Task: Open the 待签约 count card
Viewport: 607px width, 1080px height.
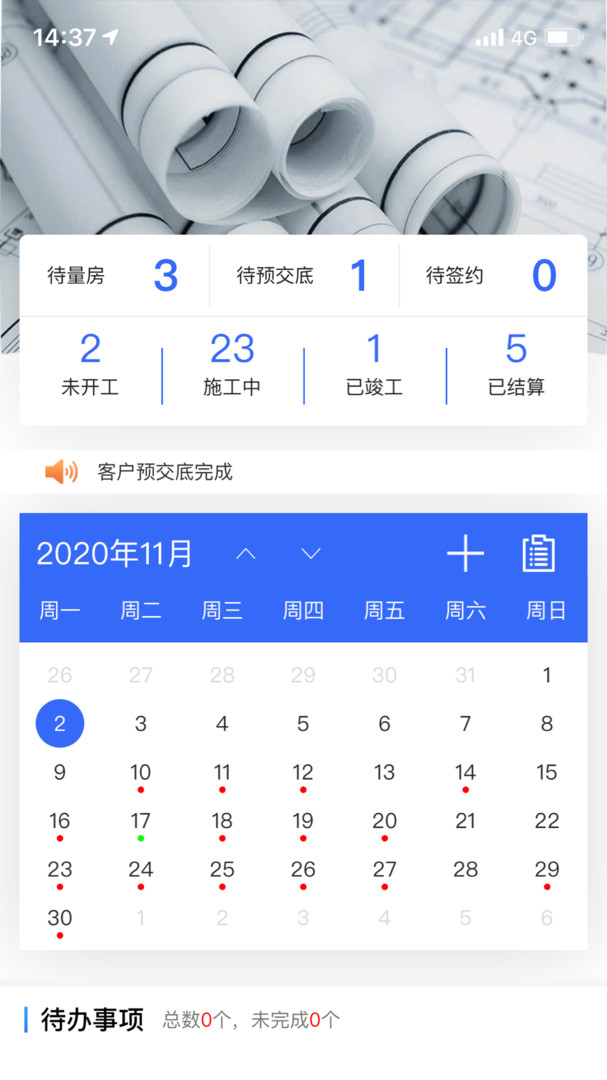Action: click(x=492, y=275)
